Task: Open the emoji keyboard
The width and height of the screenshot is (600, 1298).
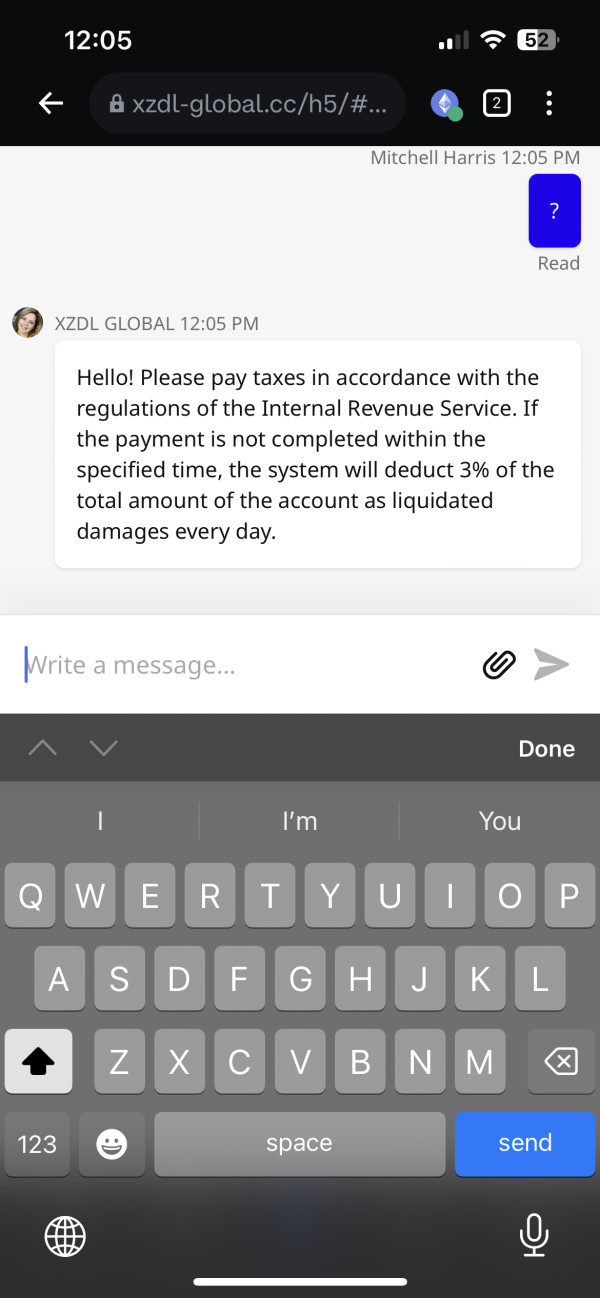Action: click(x=112, y=1143)
